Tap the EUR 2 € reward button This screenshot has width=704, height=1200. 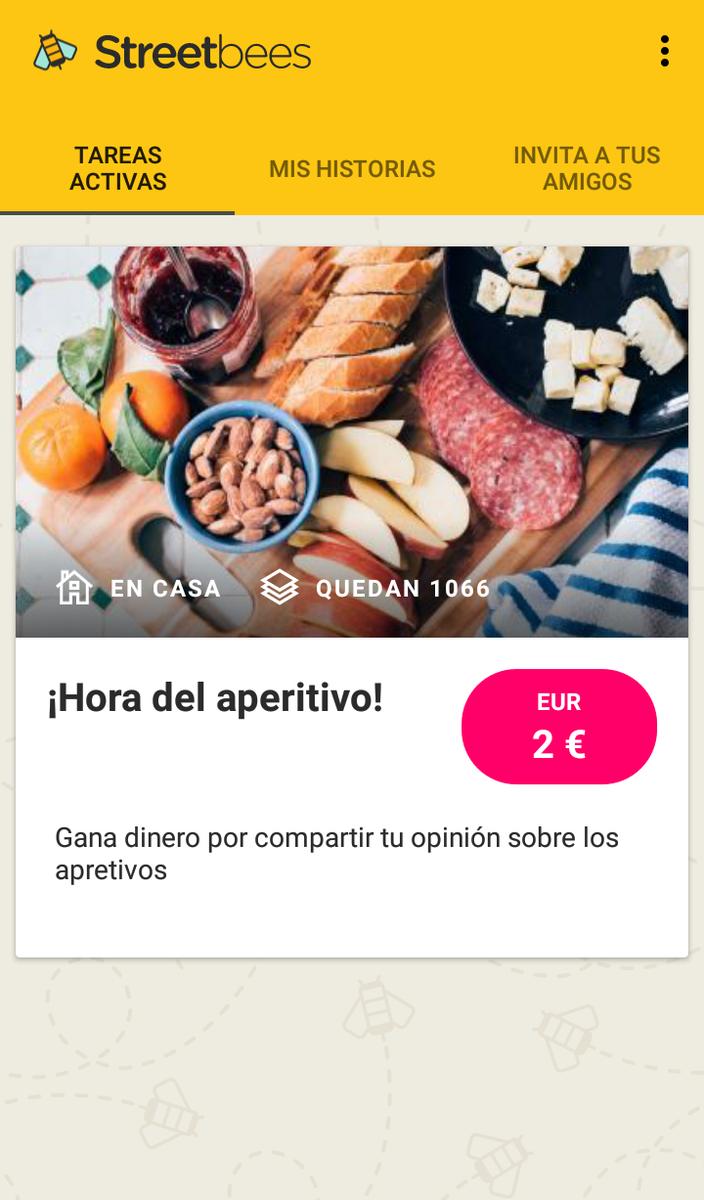pyautogui.click(x=558, y=726)
